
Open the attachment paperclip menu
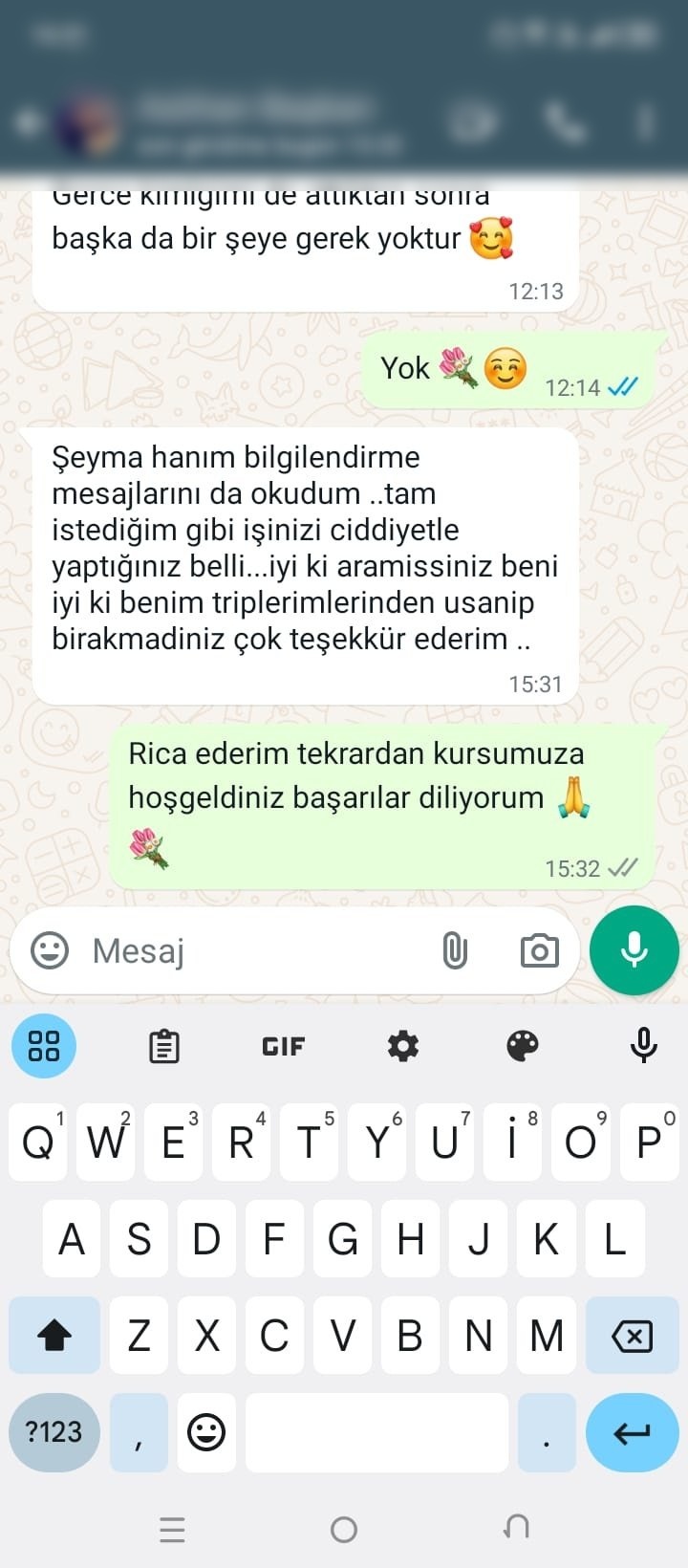455,950
